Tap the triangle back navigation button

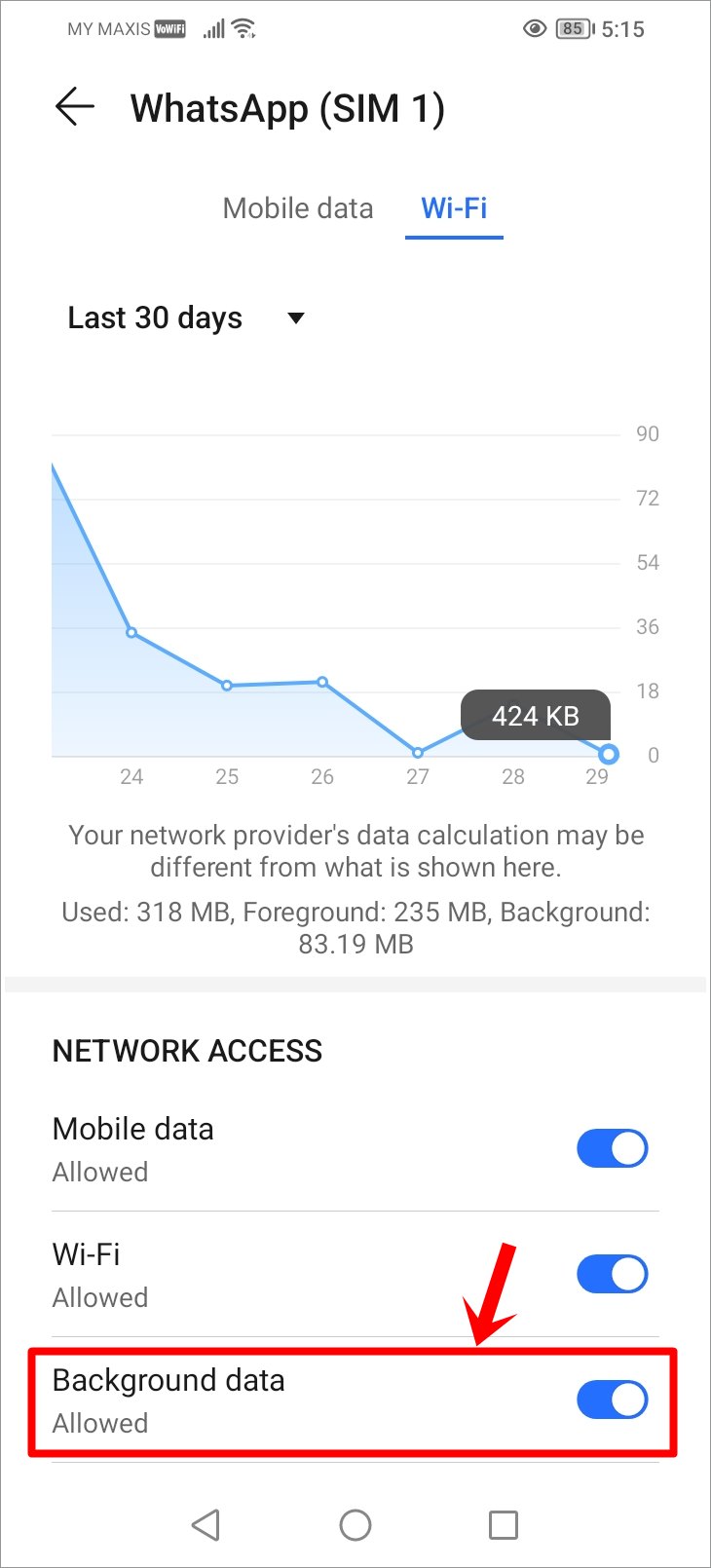click(205, 1525)
